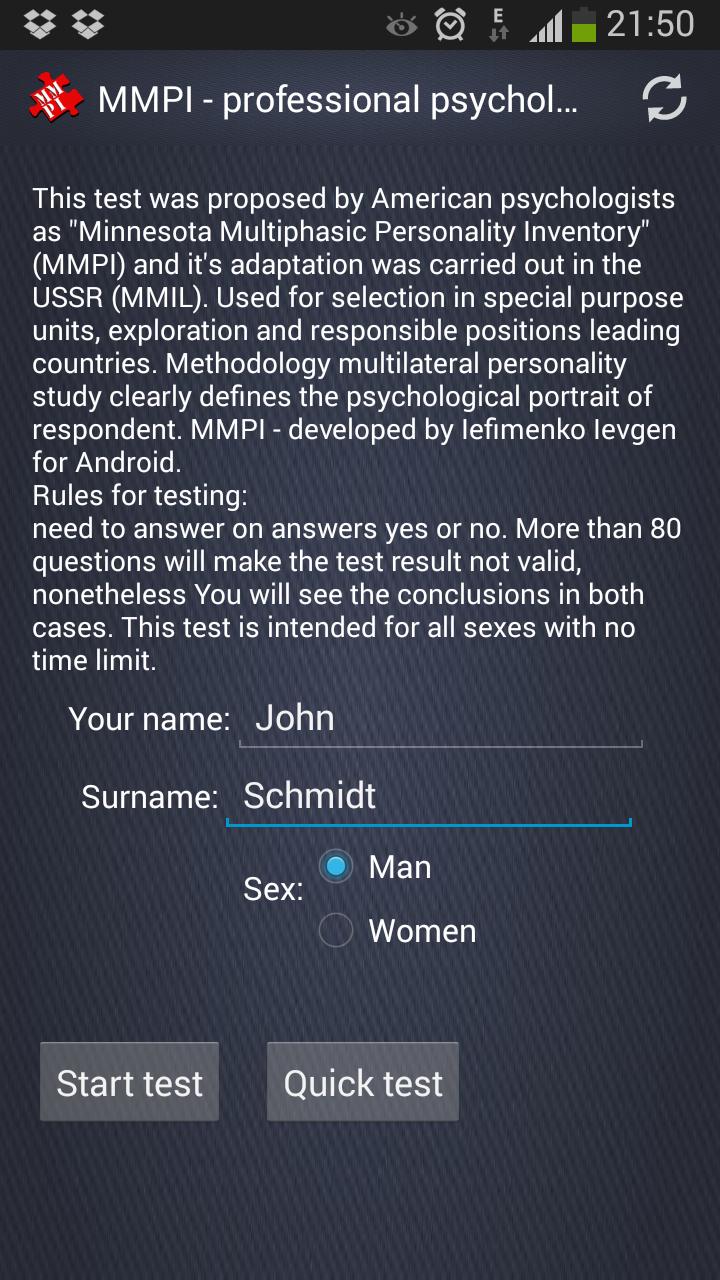Edit the Surname field
Screen dimensions: 720x1280
tap(428, 797)
